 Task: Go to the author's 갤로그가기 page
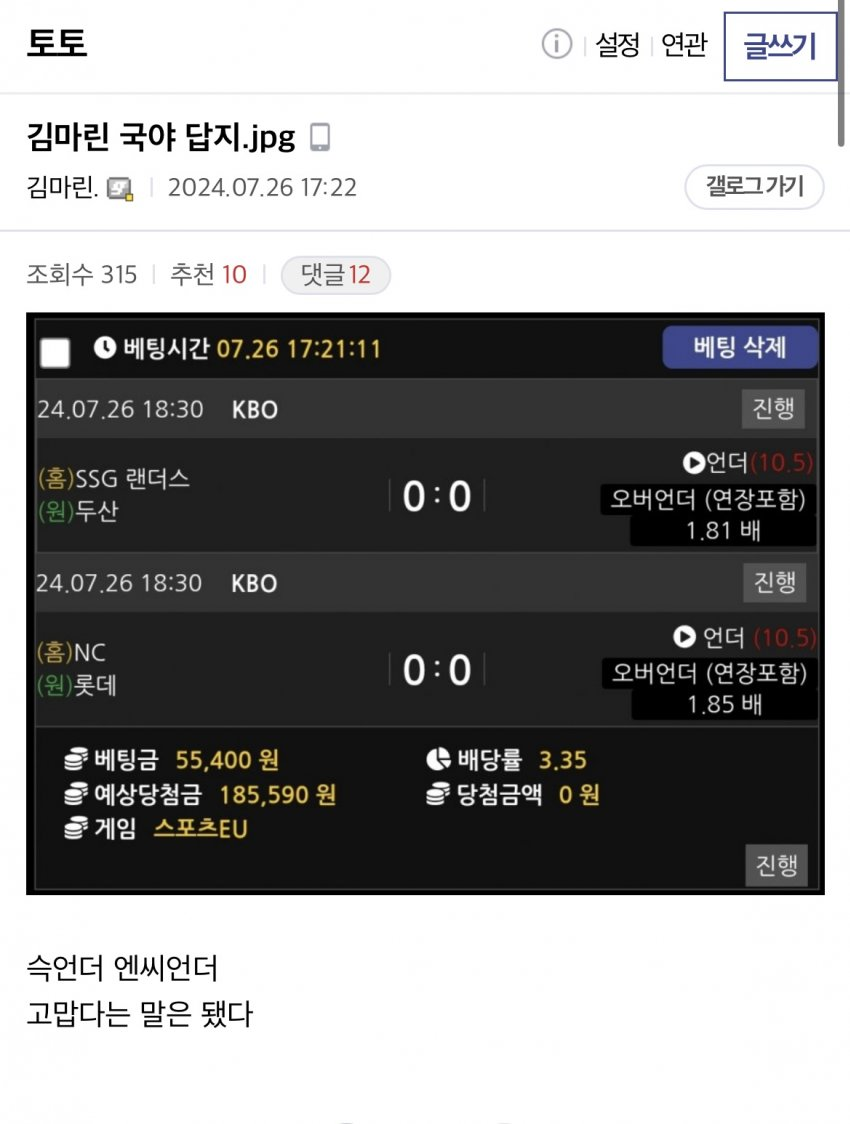point(754,187)
